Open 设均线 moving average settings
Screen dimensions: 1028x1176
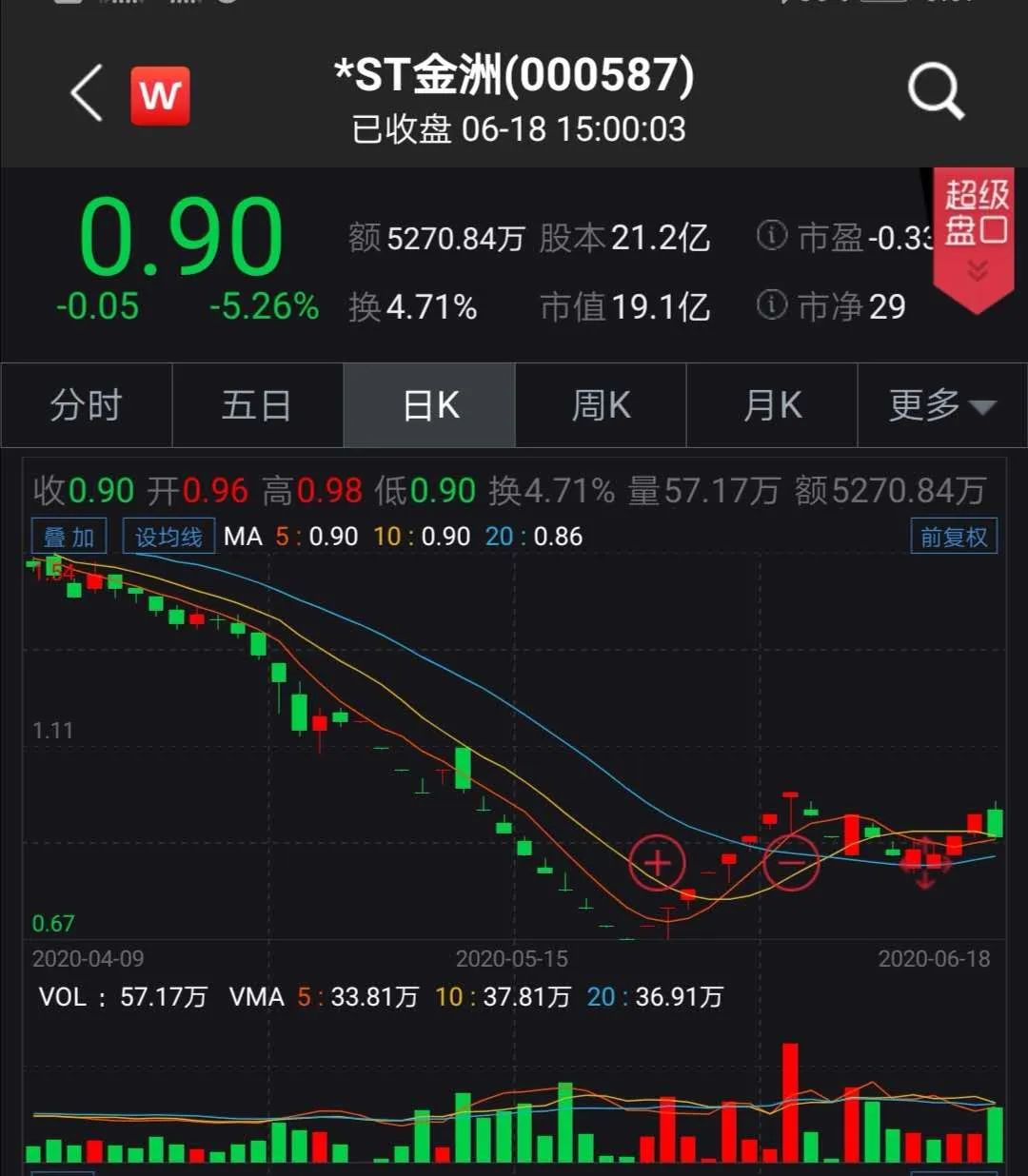168,537
